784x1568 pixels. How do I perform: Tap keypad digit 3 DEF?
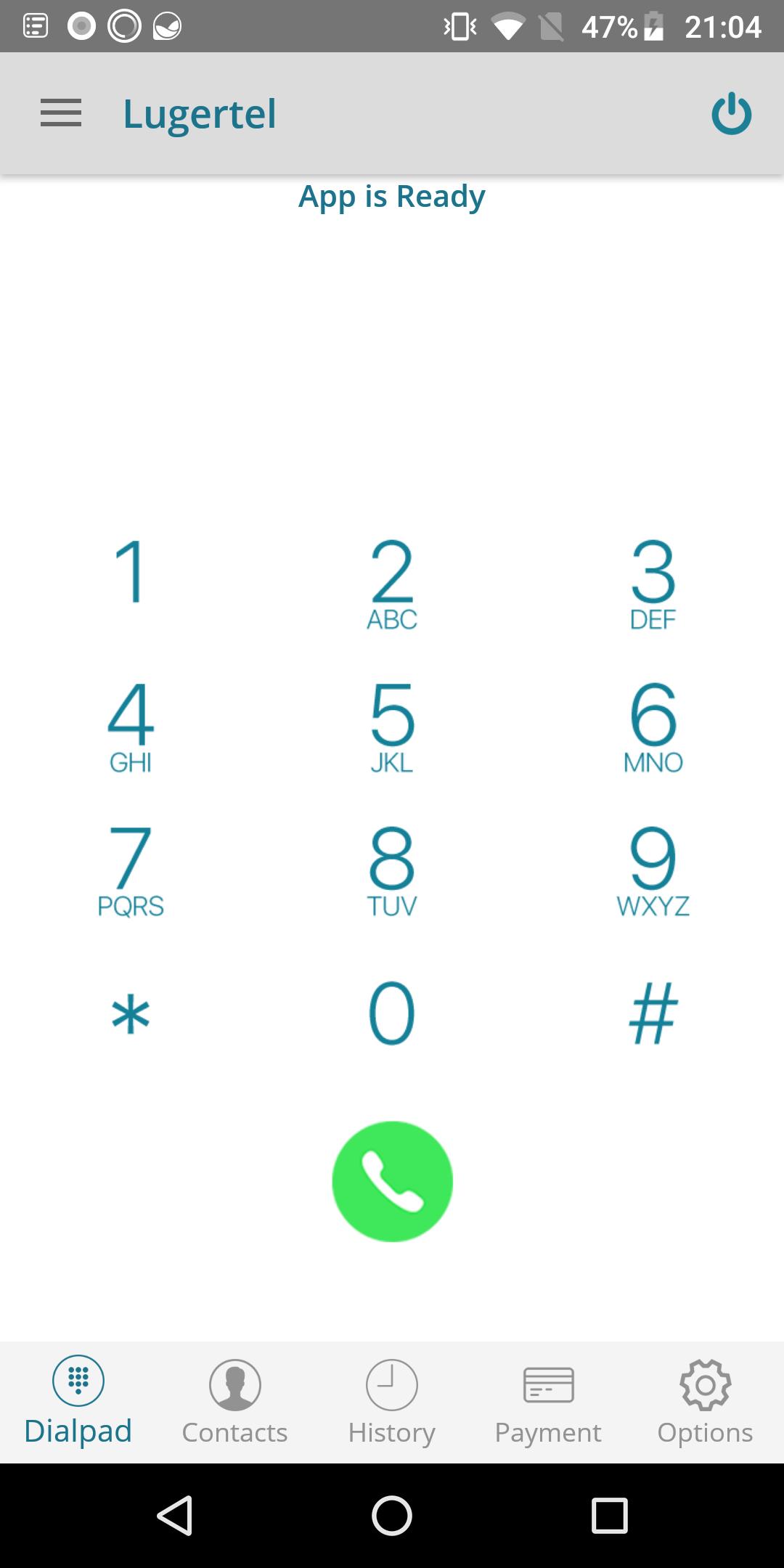click(653, 583)
